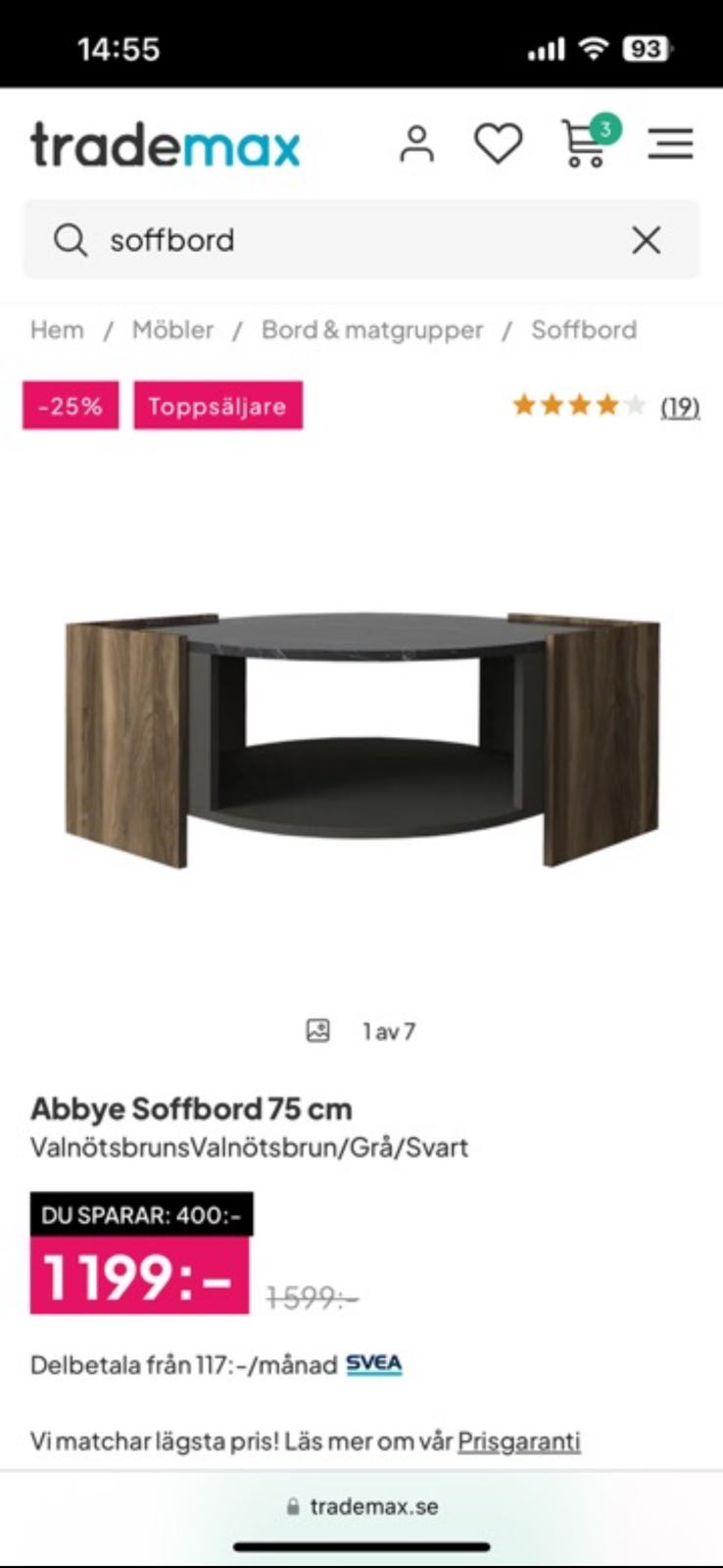Open Bord & matgrupper breadcrumb

(x=372, y=330)
